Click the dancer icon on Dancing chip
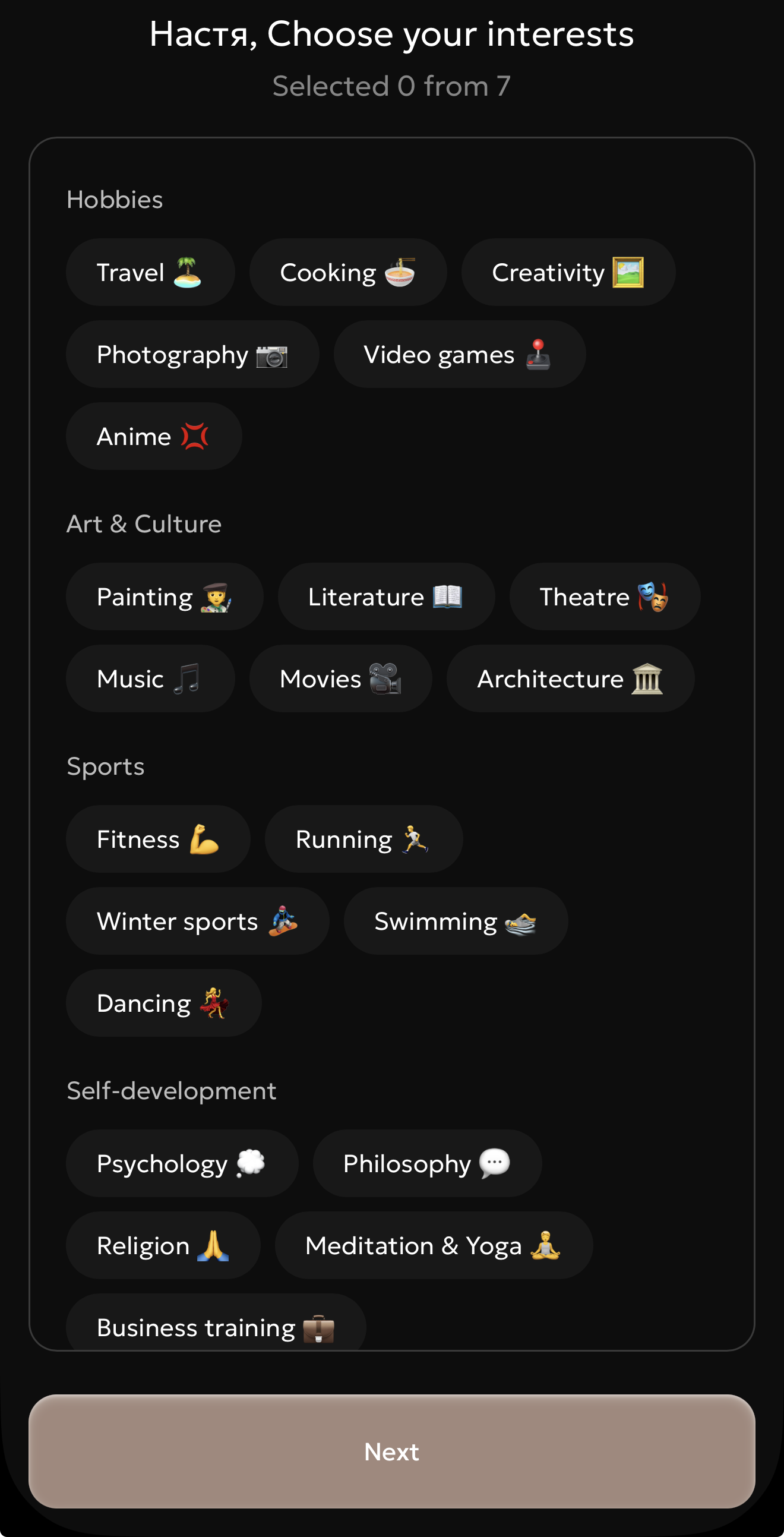The image size is (784, 1537). tap(214, 1002)
